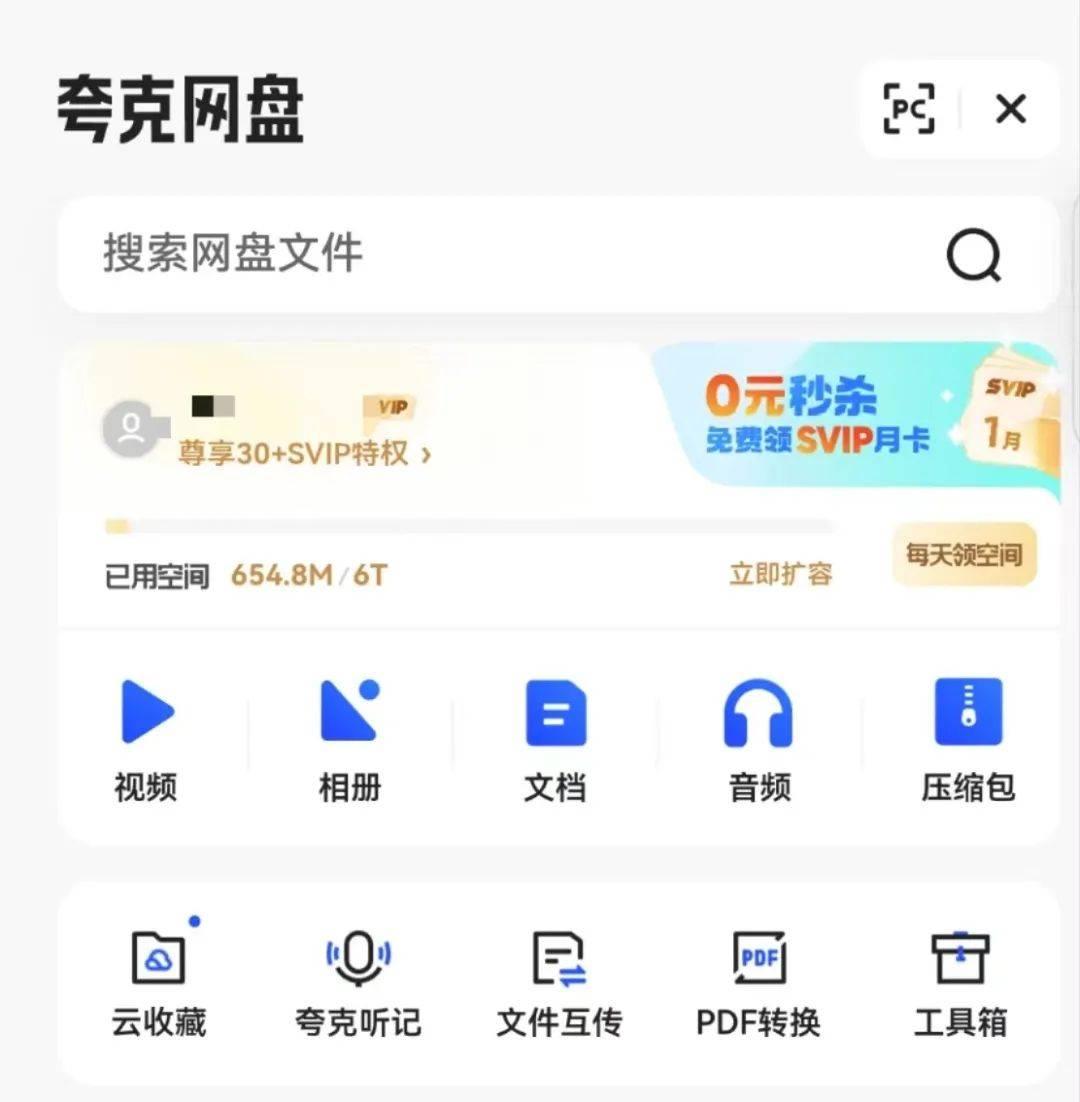Open the 相册 category
1080x1102 pixels.
(350, 740)
